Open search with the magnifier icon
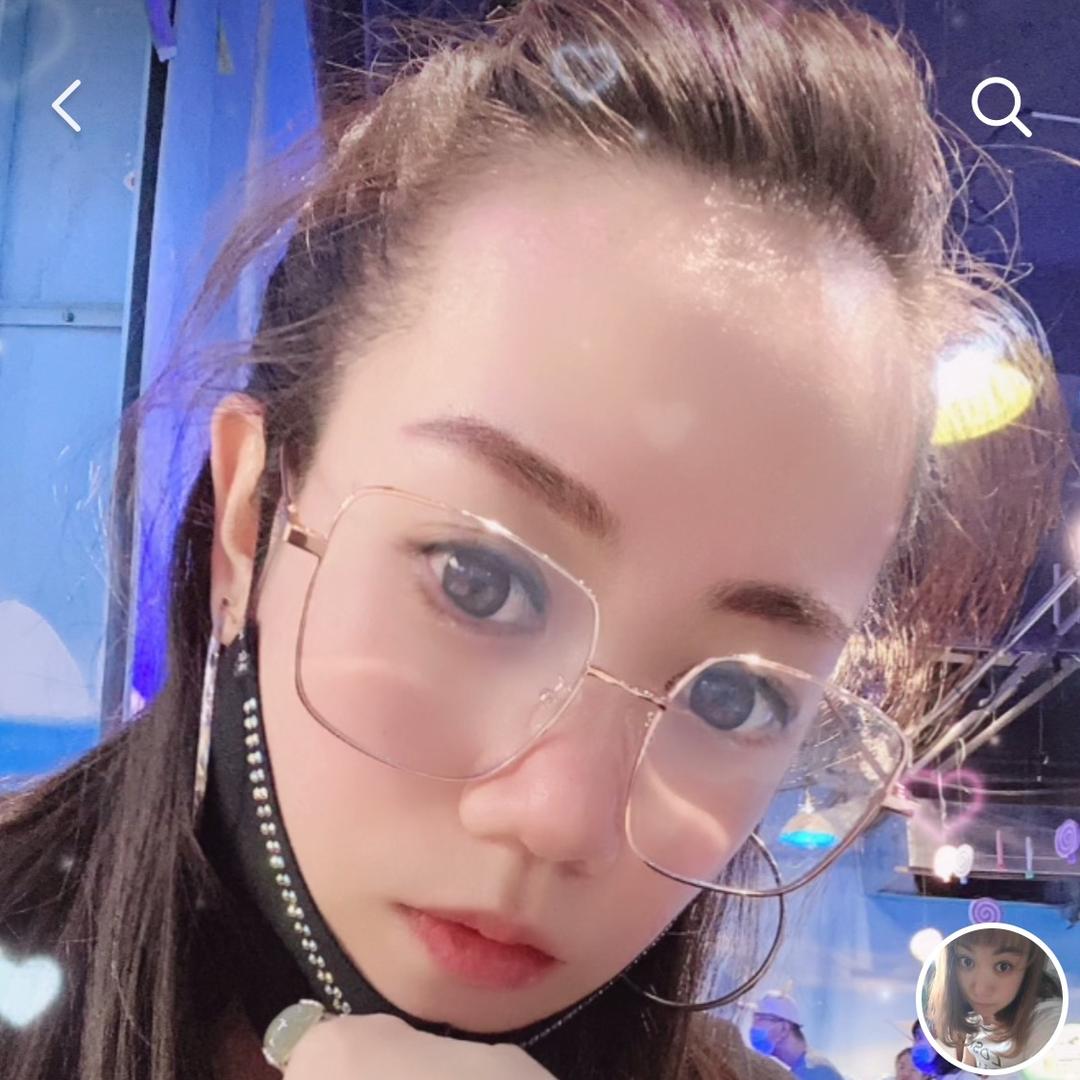 pos(1000,106)
